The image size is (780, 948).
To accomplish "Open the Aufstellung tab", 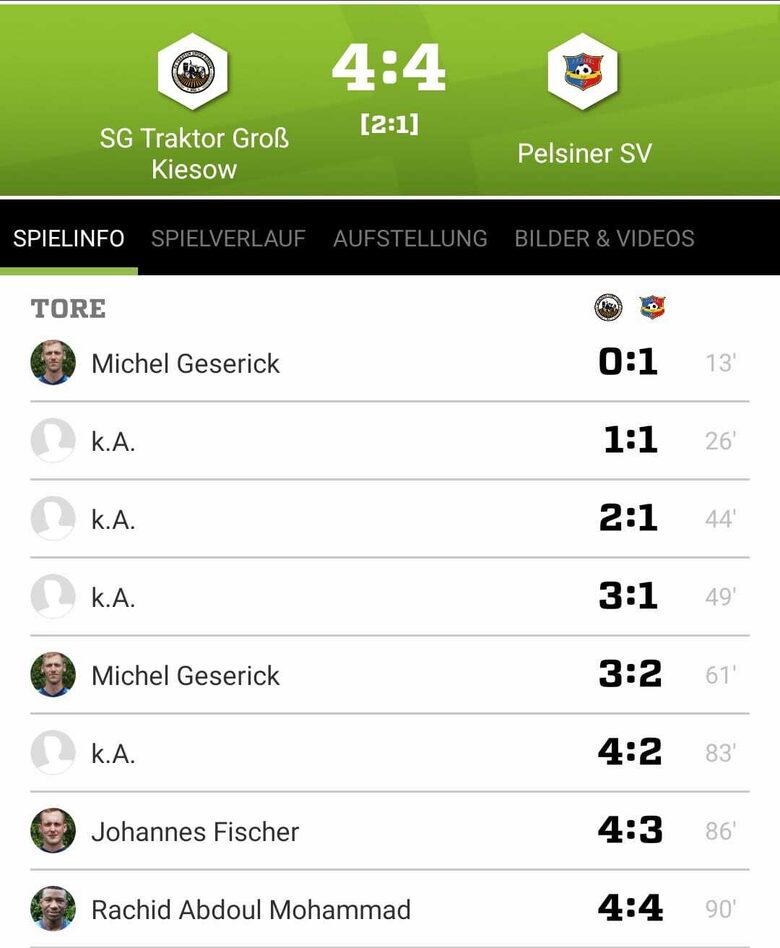I will point(410,239).
